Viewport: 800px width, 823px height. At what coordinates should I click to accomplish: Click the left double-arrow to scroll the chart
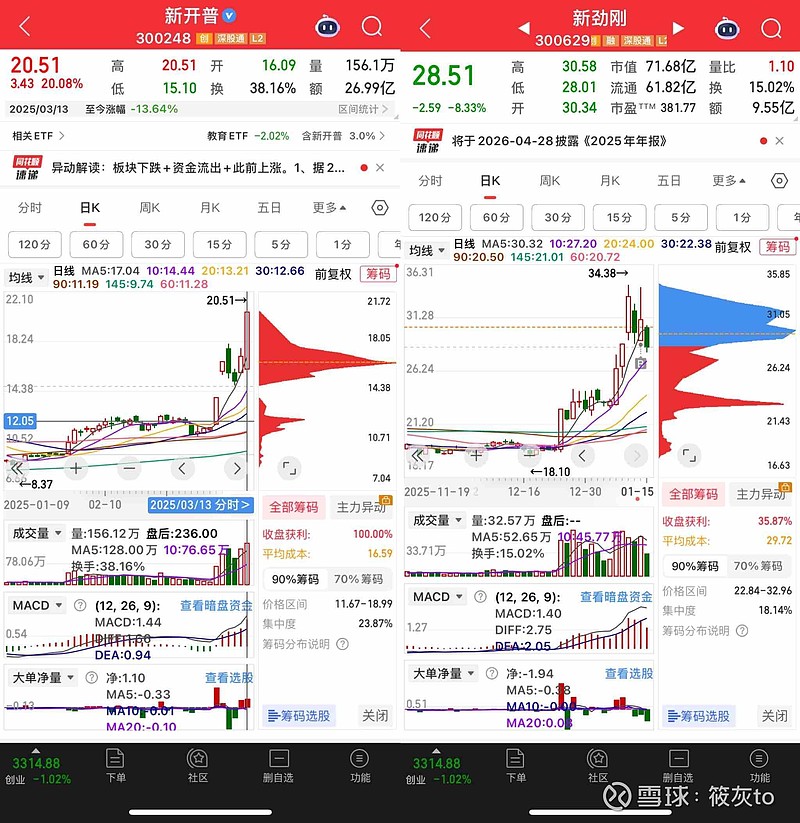(15, 467)
